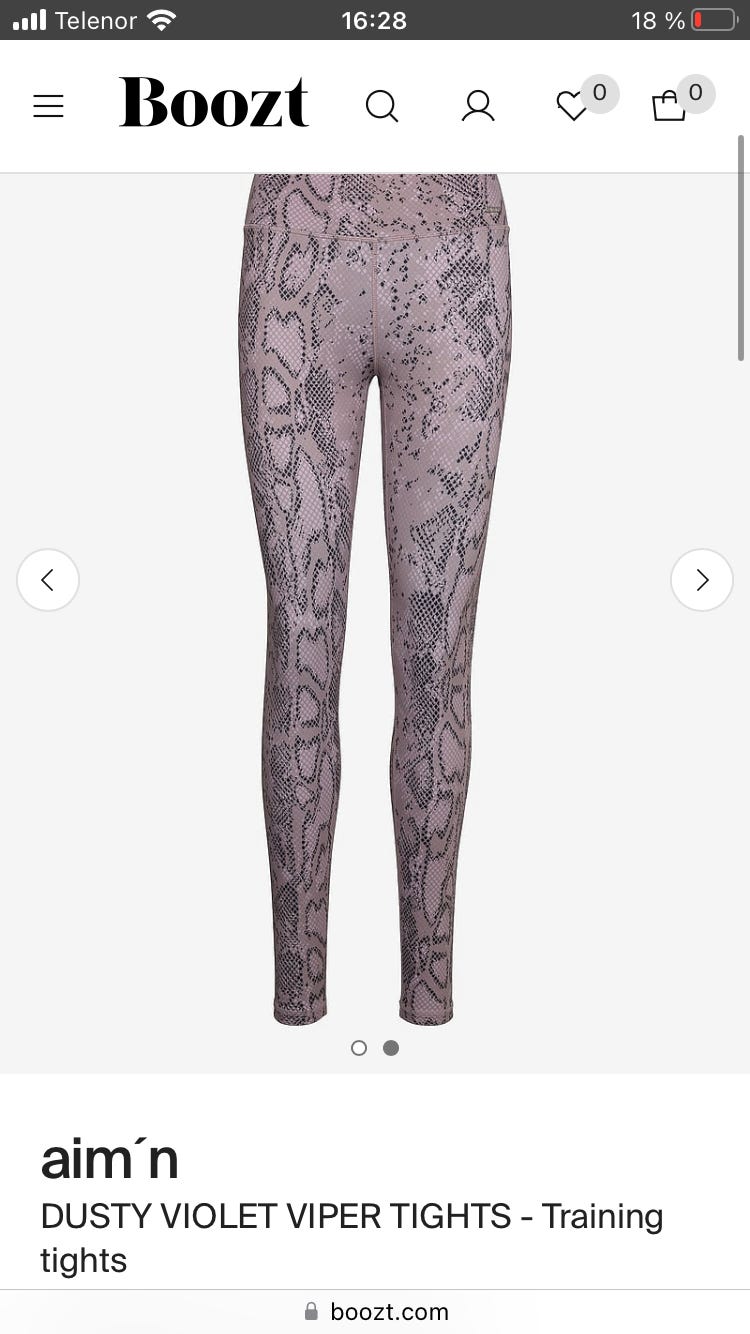Screen dimensions: 750x1334
Task: Open the shopping bag
Action: point(668,106)
